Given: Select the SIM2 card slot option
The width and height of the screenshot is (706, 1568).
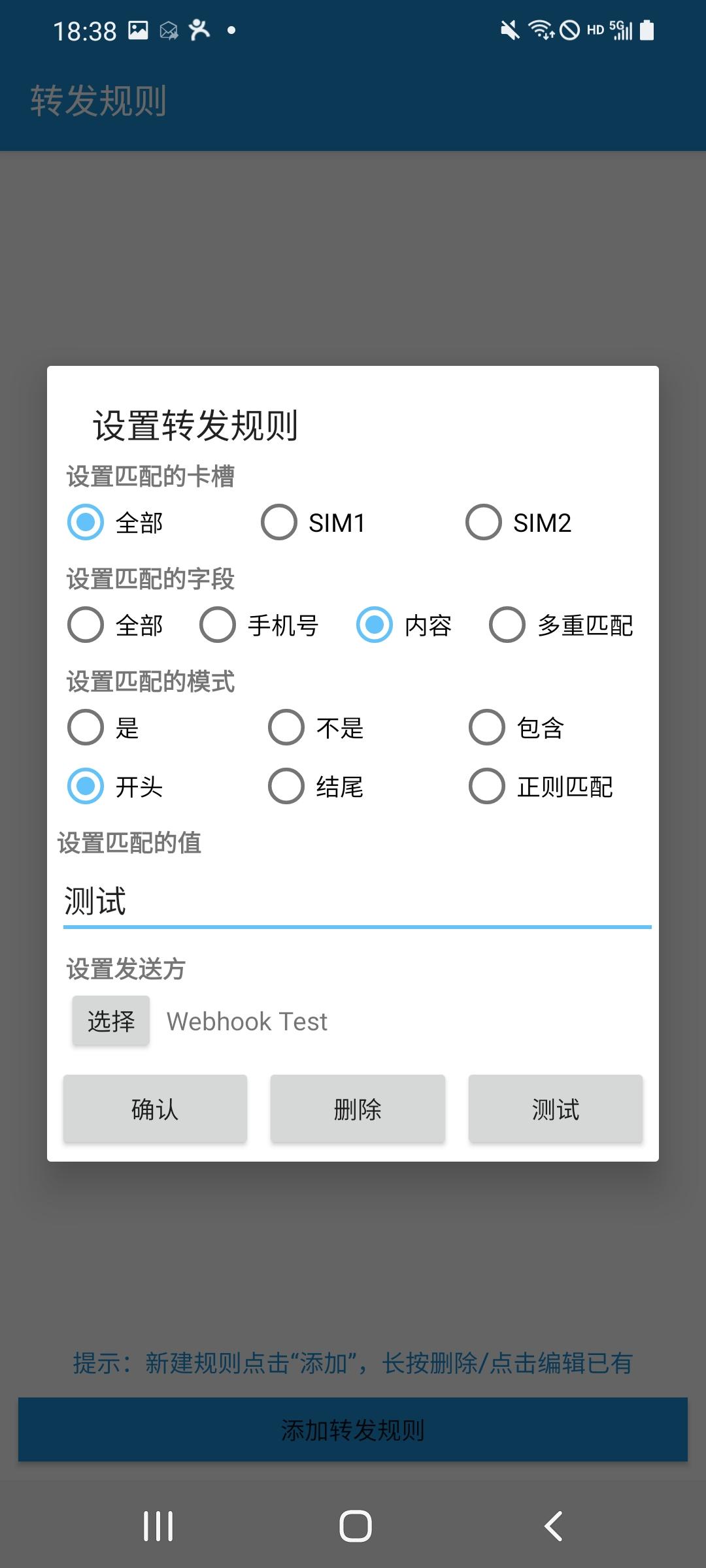Looking at the screenshot, I should click(483, 522).
